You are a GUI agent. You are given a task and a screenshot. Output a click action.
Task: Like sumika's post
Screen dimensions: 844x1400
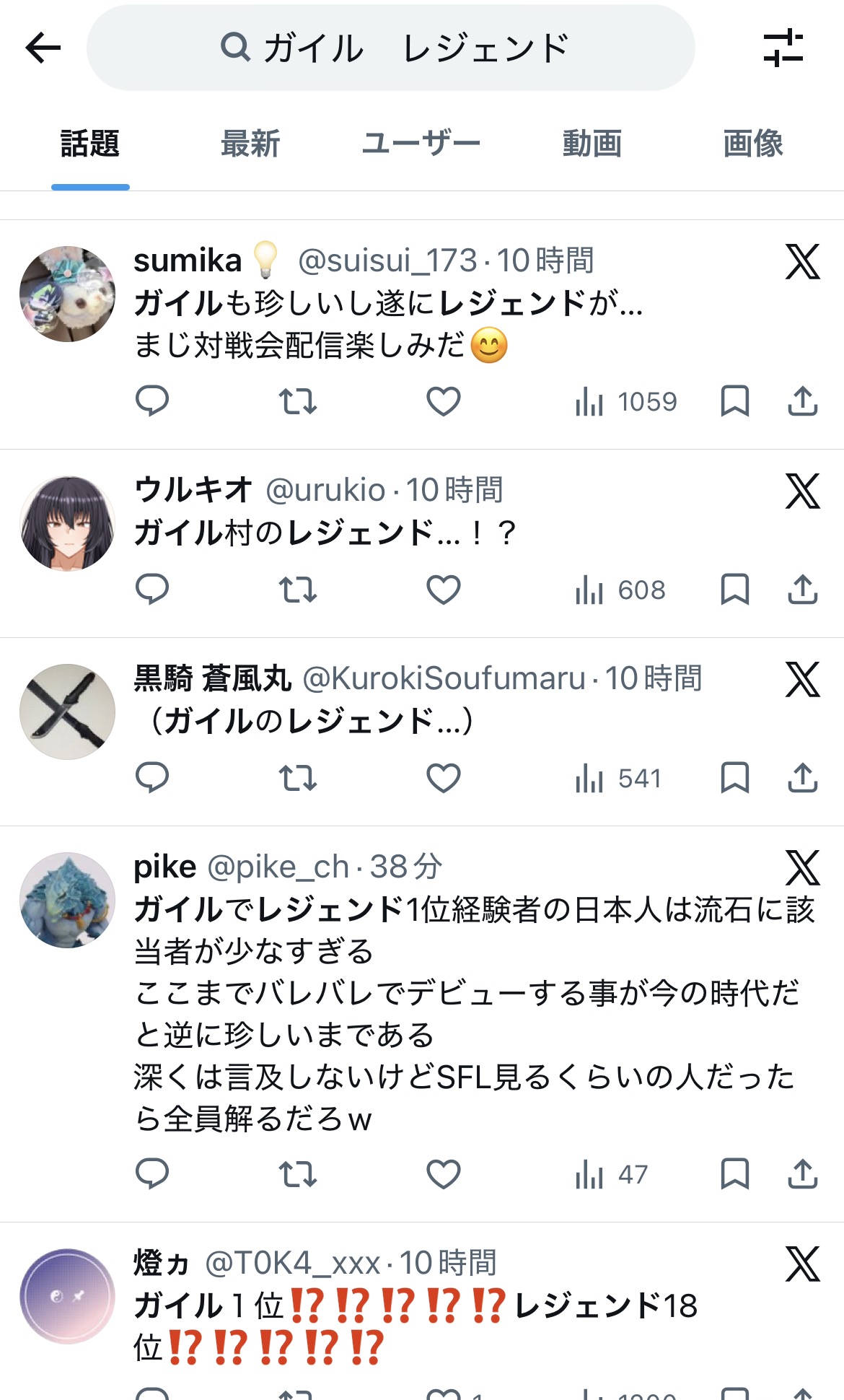[x=443, y=401]
